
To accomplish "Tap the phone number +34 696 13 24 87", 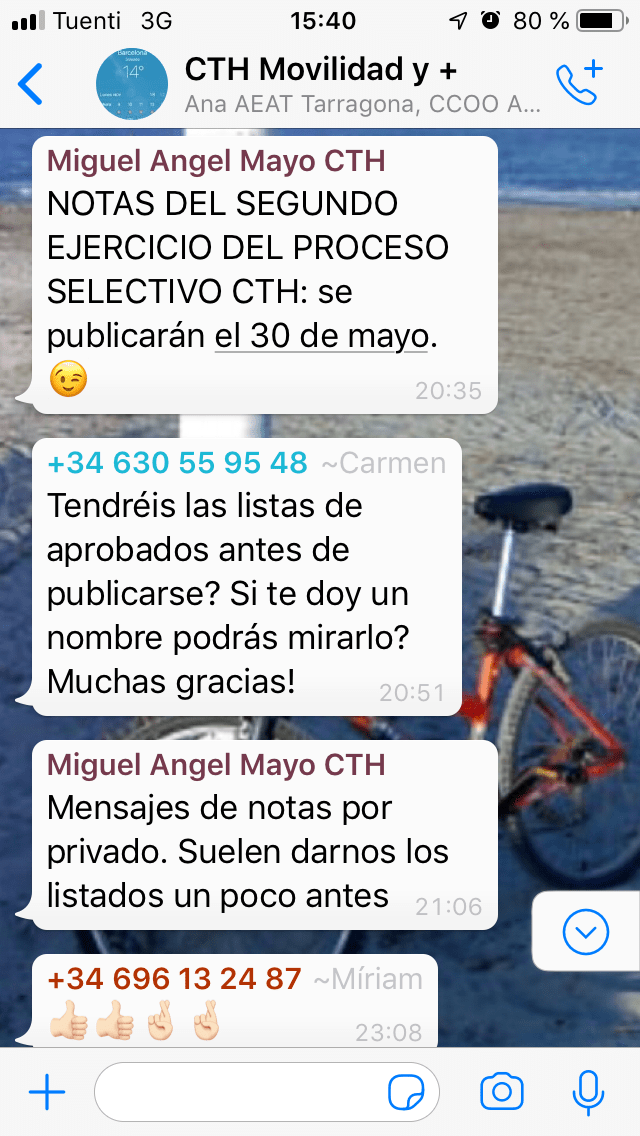I will [174, 978].
